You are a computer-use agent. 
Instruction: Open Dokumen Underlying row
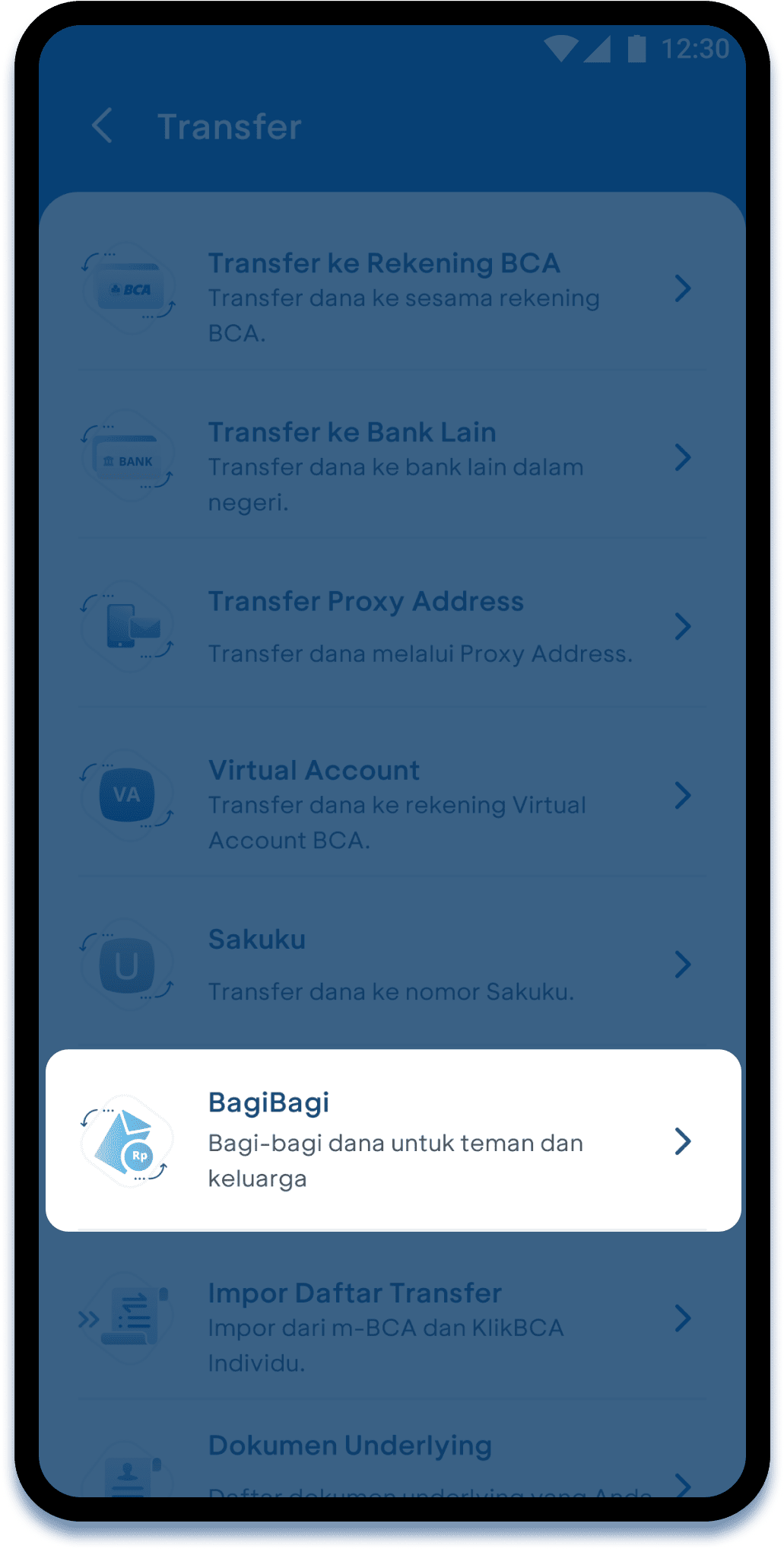point(392,1462)
